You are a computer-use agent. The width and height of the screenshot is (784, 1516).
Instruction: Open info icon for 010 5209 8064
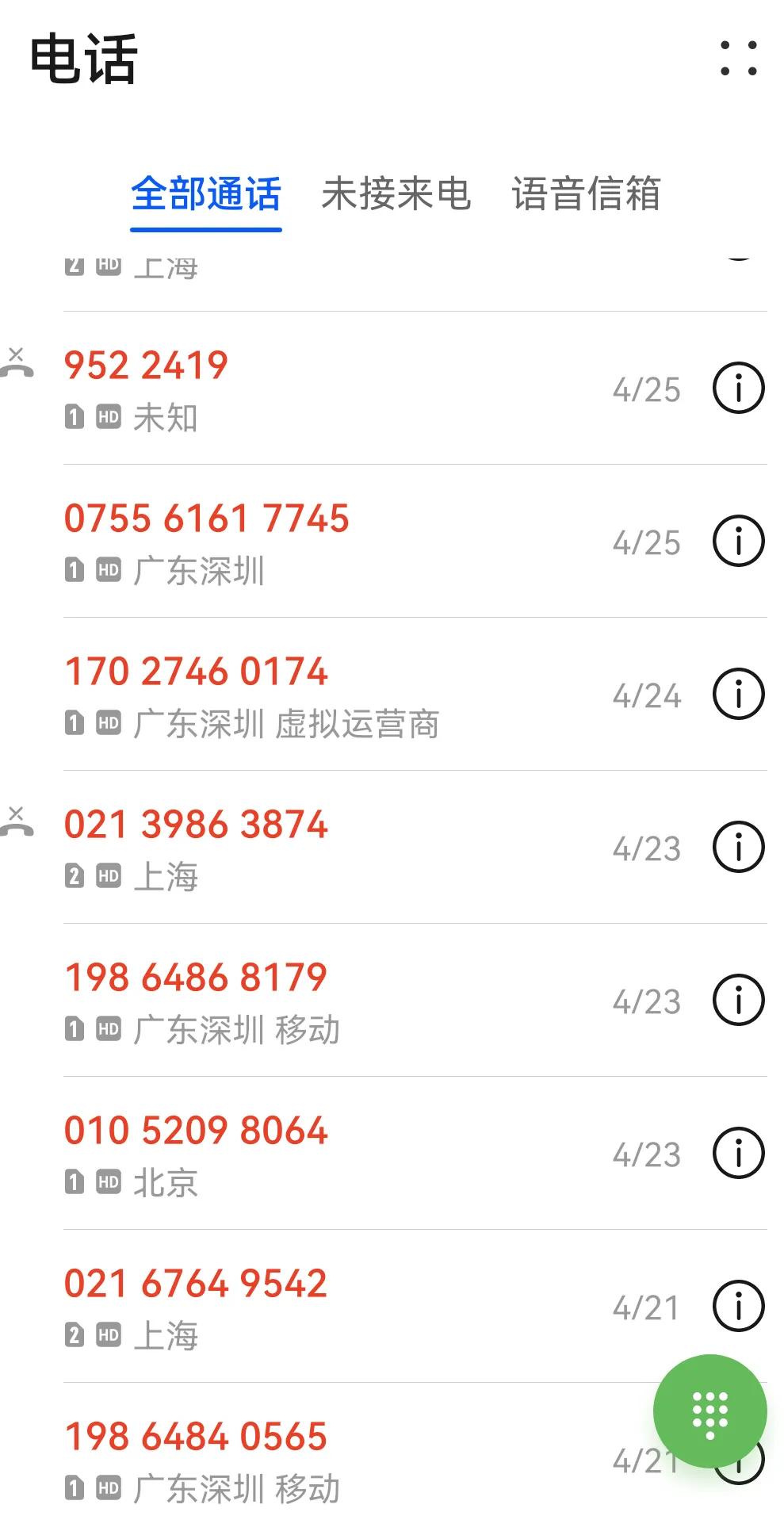point(738,1154)
